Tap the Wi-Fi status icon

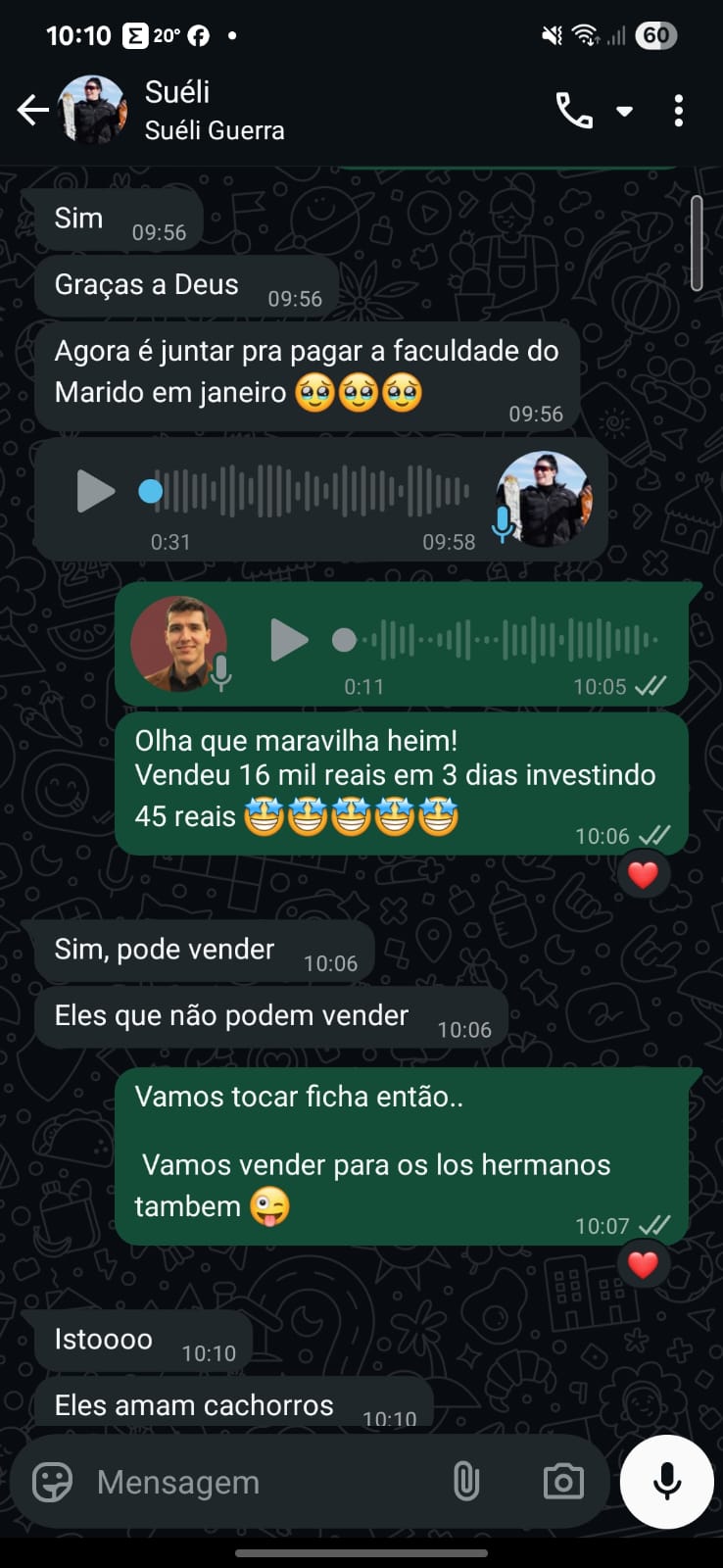pyautogui.click(x=584, y=34)
